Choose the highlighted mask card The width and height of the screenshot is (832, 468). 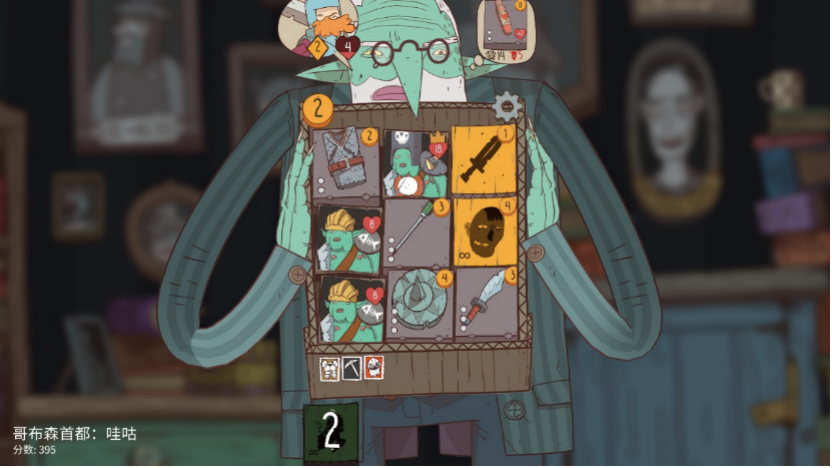pyautogui.click(x=484, y=231)
